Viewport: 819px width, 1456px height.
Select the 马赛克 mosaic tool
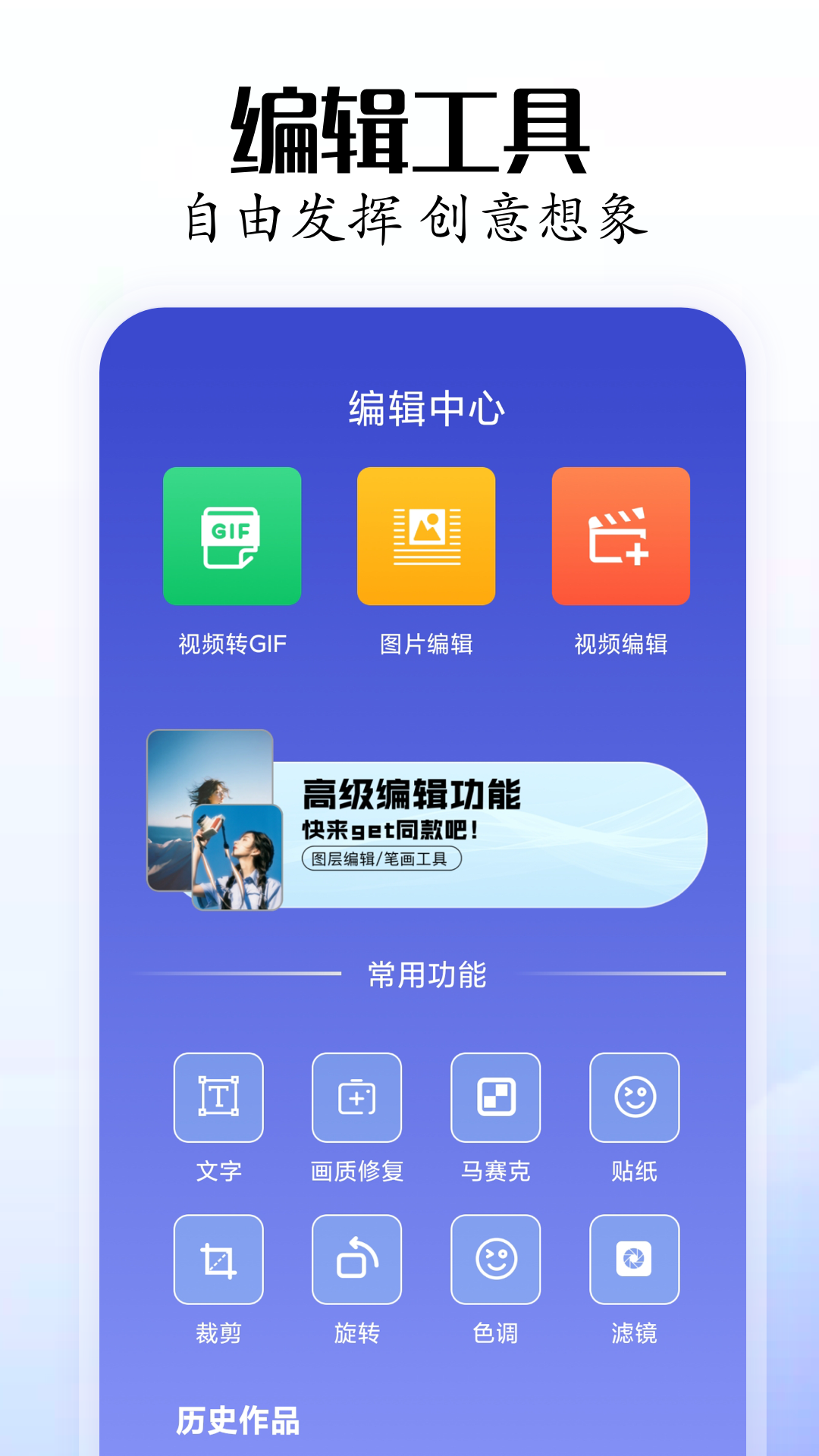coord(495,1098)
